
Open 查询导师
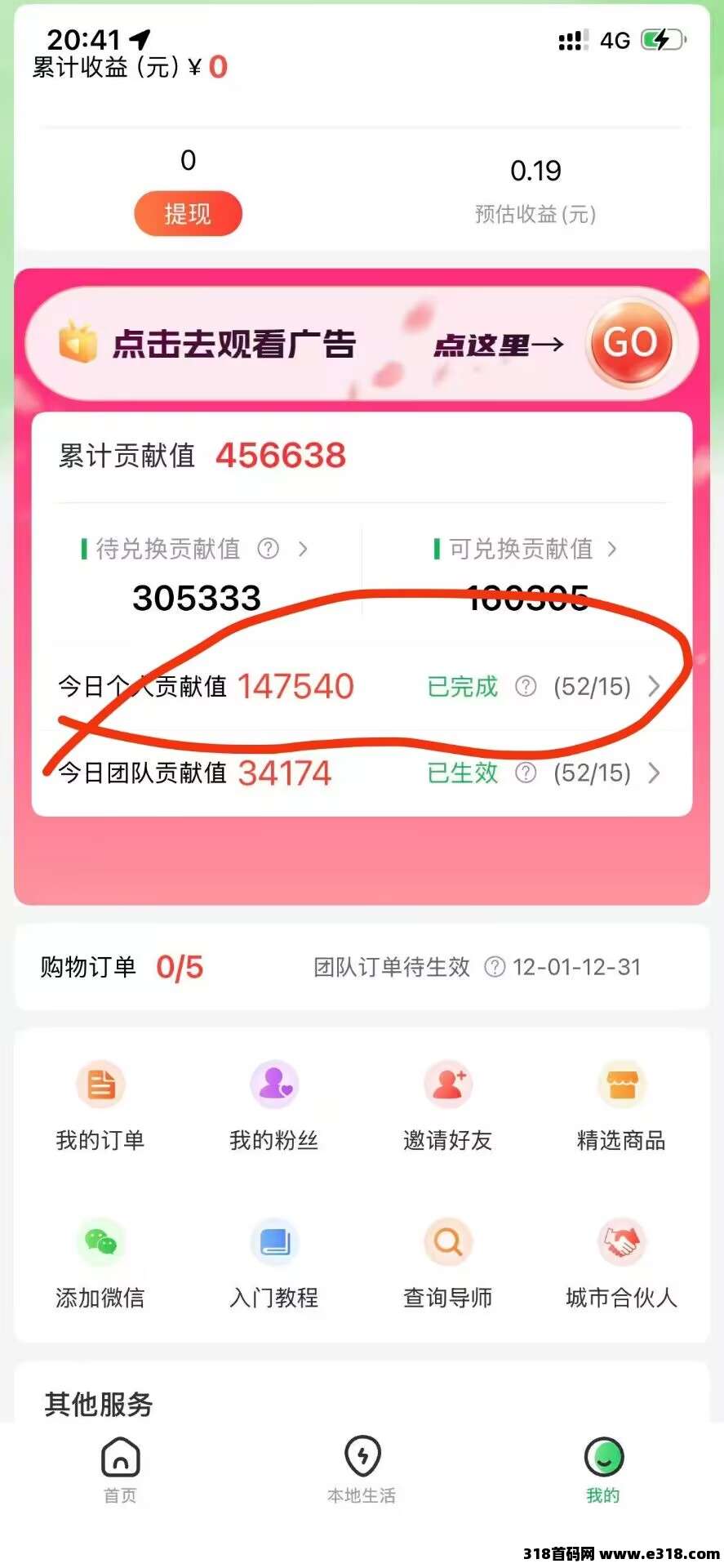click(x=447, y=1262)
